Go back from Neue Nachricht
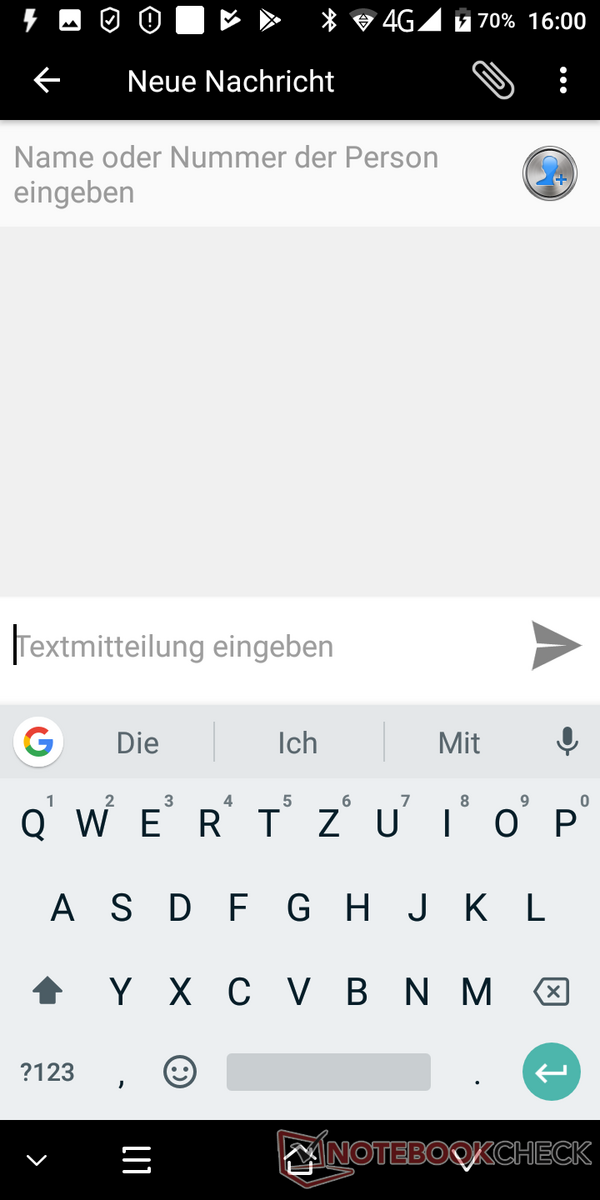The height and width of the screenshot is (1200, 600). (x=47, y=81)
